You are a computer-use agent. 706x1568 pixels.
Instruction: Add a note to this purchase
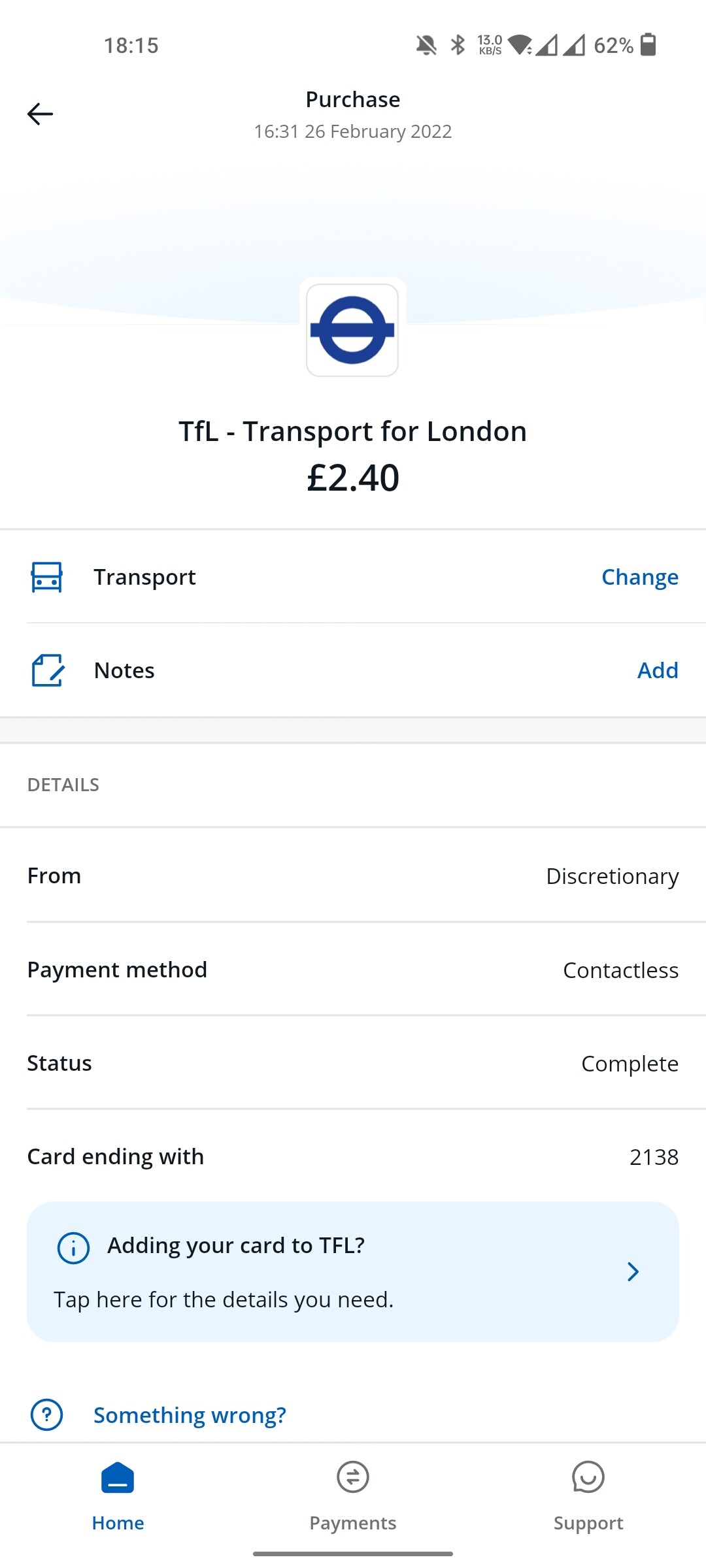658,670
